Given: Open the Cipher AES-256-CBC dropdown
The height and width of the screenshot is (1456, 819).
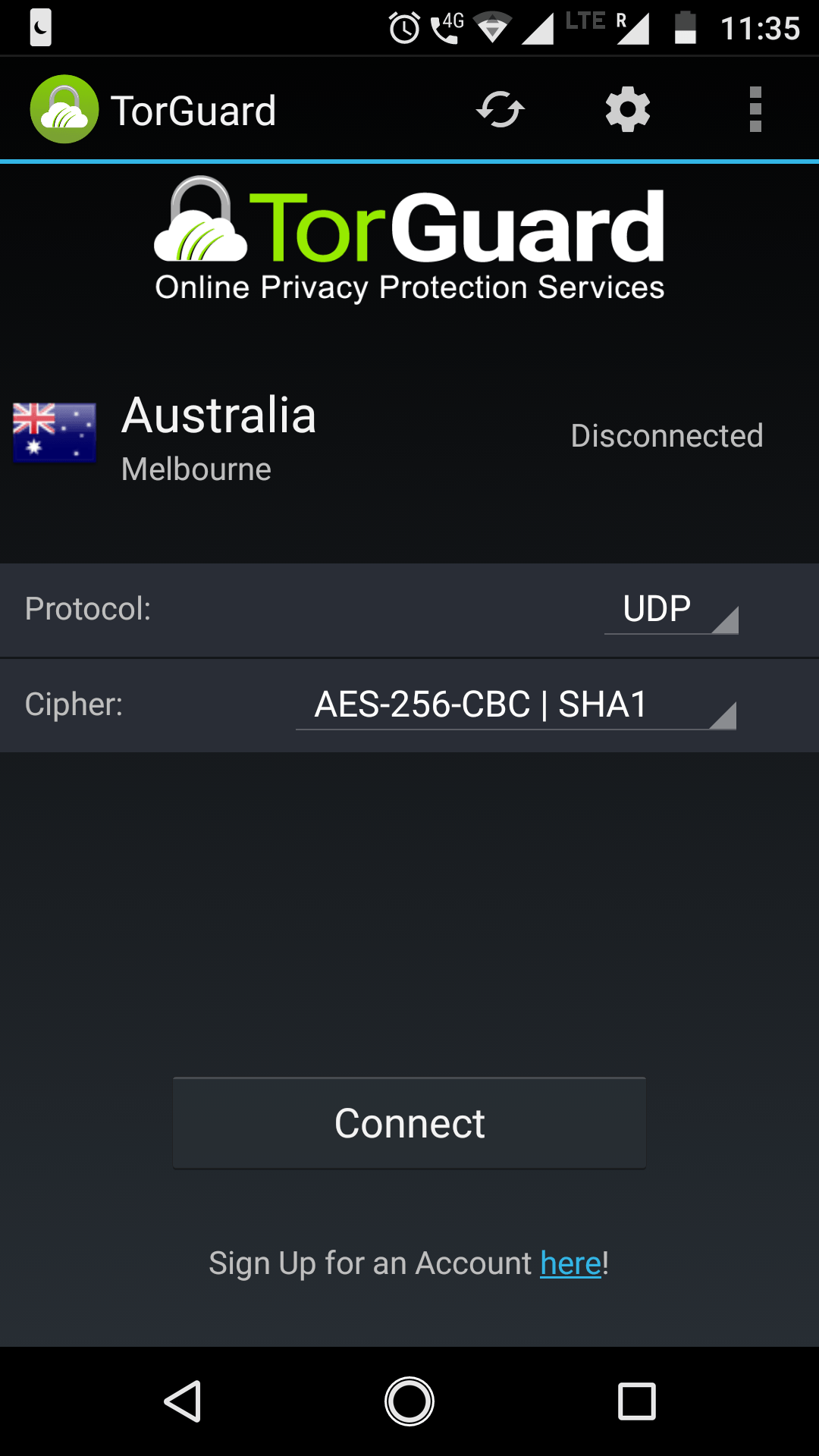Looking at the screenshot, I should [516, 705].
